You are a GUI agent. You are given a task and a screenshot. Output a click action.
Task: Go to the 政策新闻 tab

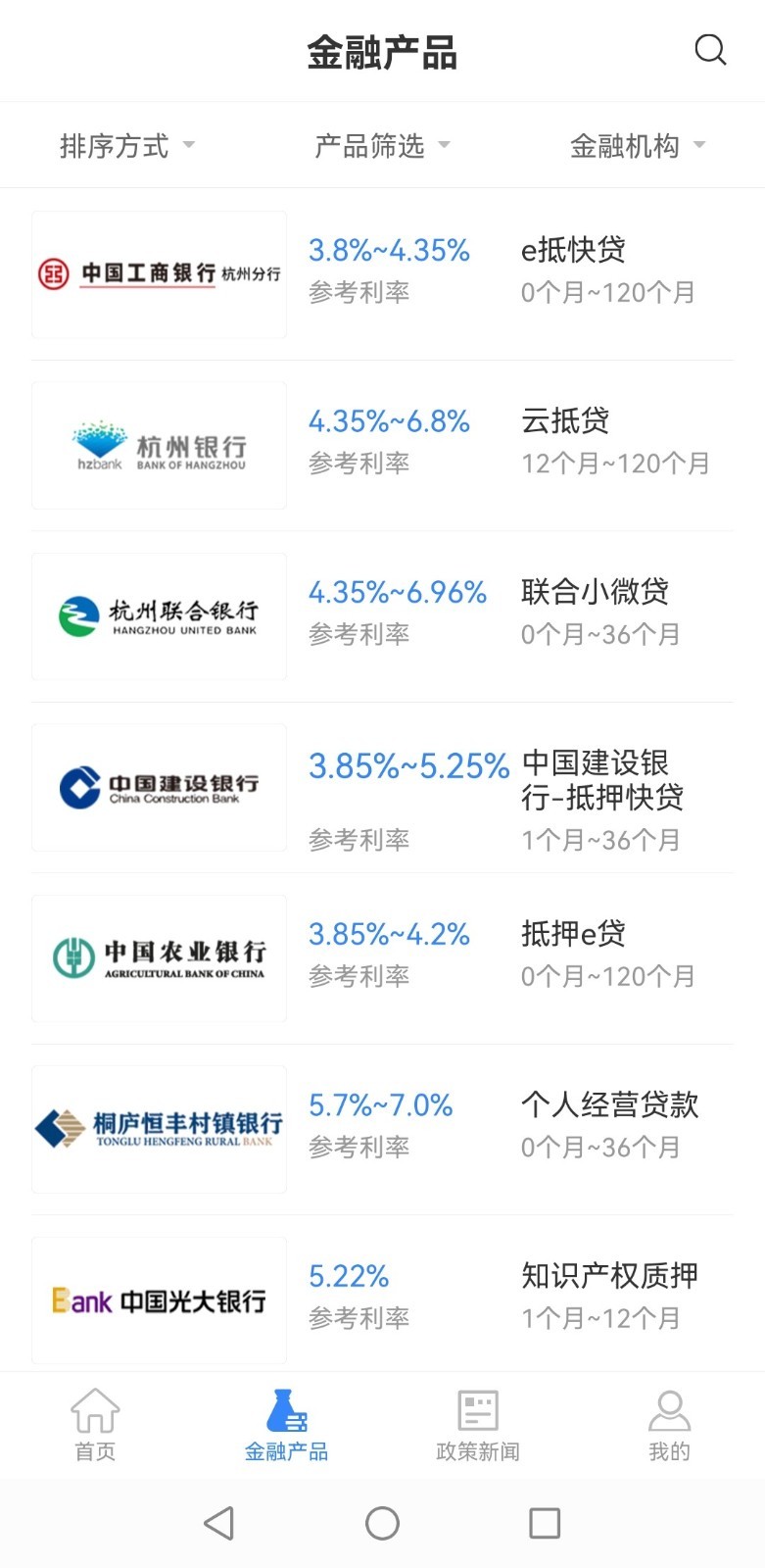[478, 1424]
